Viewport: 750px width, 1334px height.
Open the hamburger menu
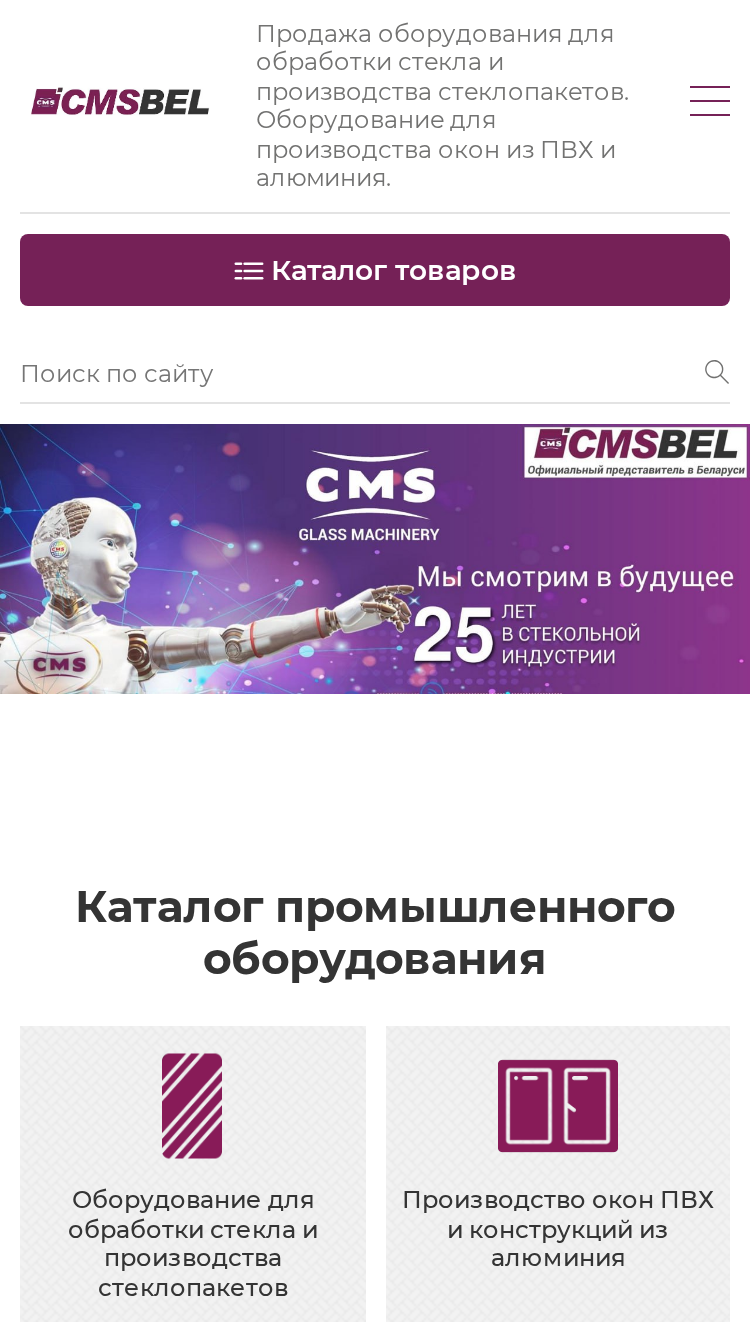[709, 101]
